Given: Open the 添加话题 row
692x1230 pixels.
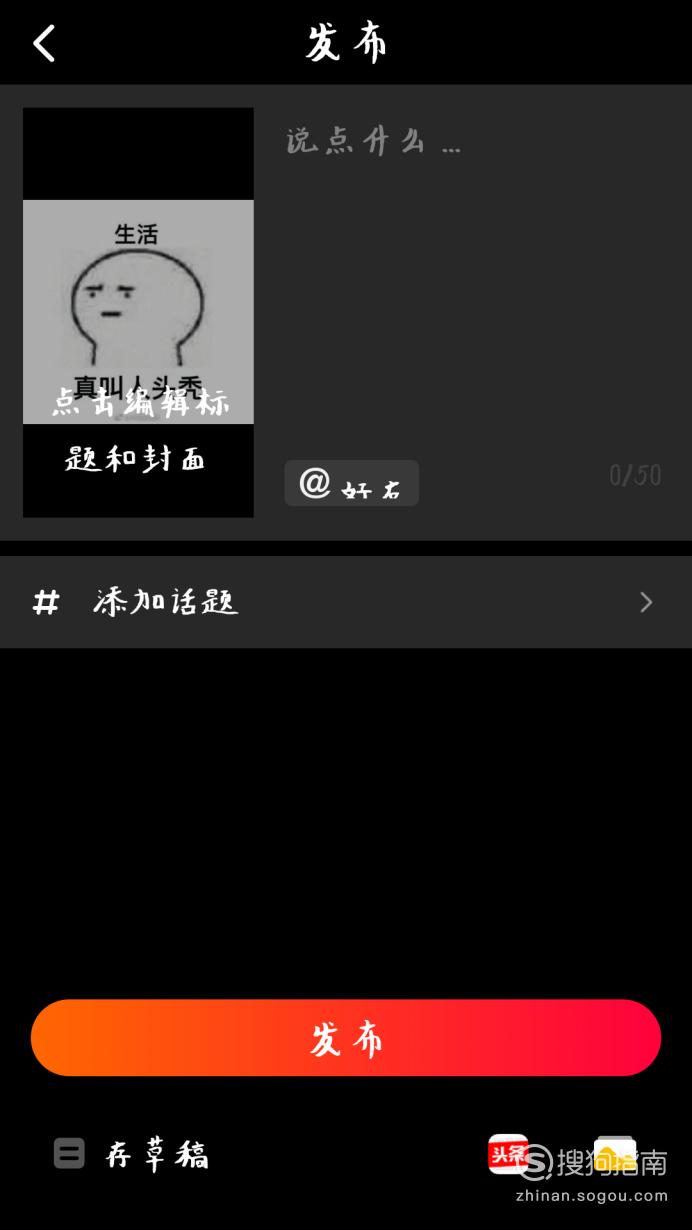Looking at the screenshot, I should click(x=346, y=602).
